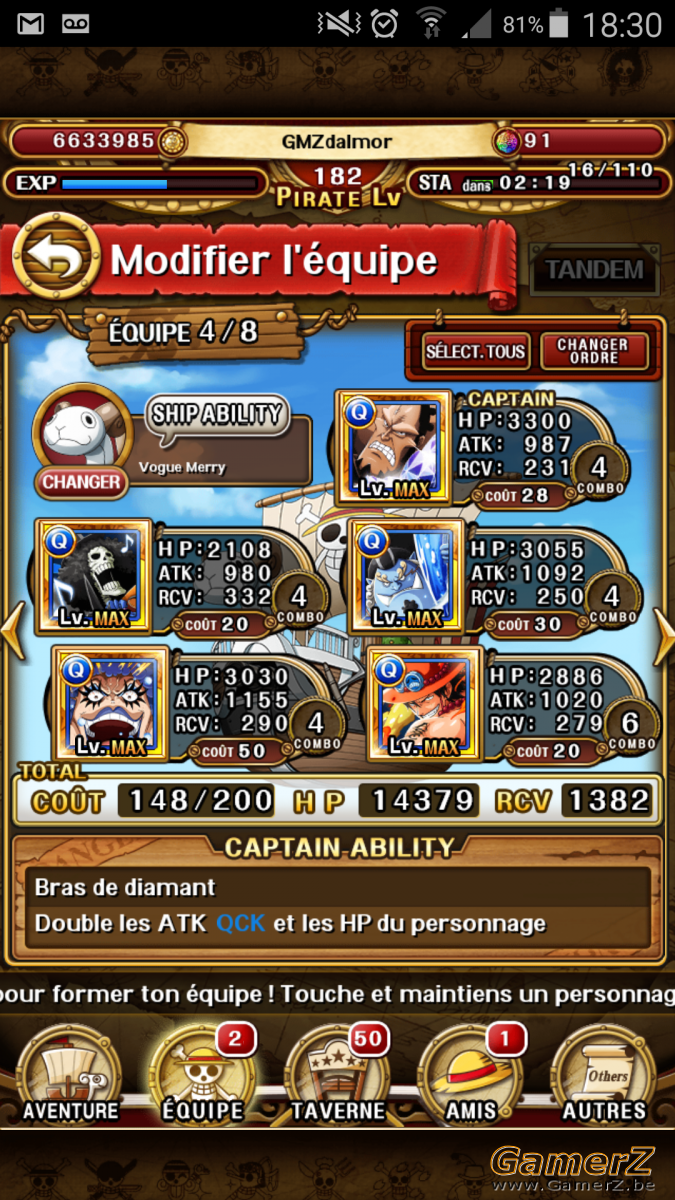Open the Ship Ability bubble for Vogue Merry
Image resolution: width=675 pixels, height=1200 pixels.
pos(217,416)
